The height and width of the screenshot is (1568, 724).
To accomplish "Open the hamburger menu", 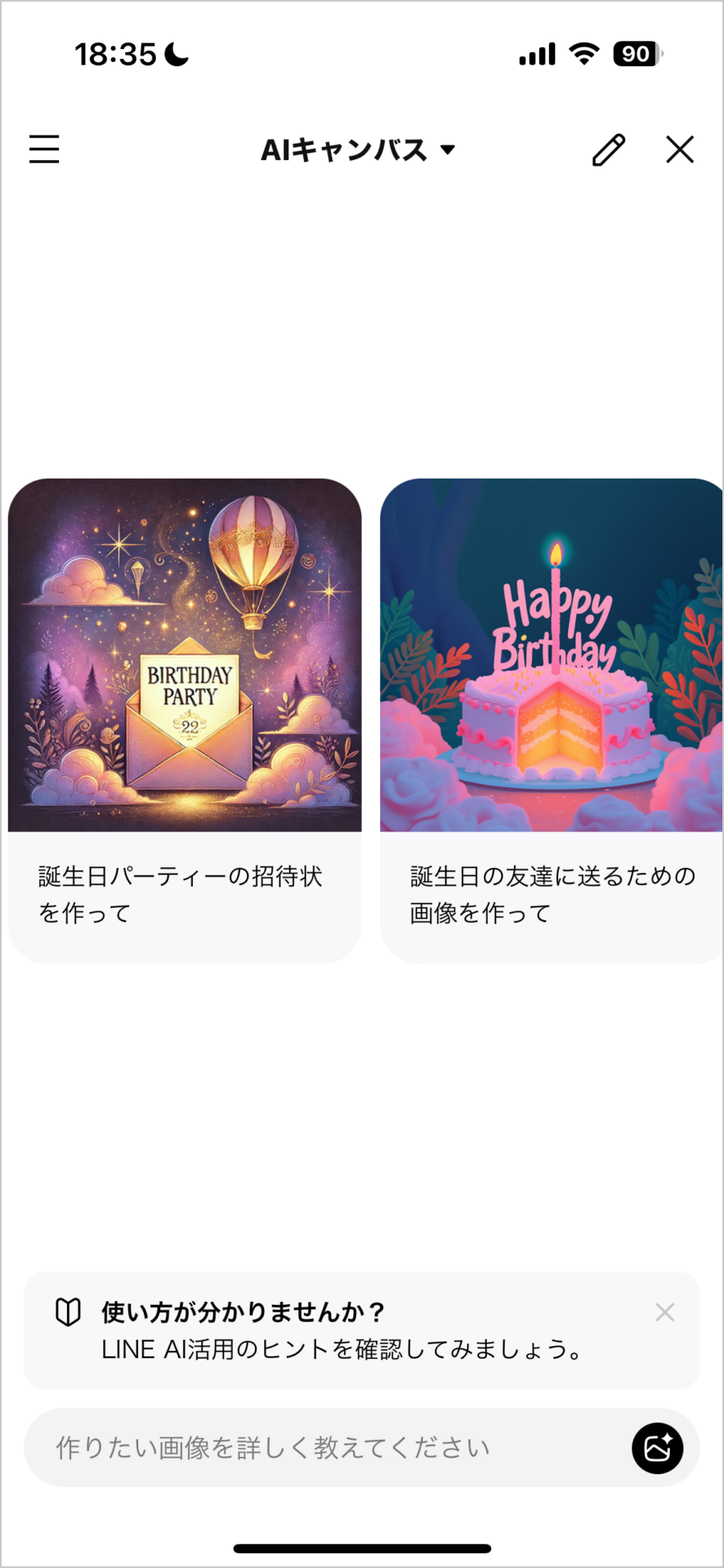I will [x=44, y=149].
